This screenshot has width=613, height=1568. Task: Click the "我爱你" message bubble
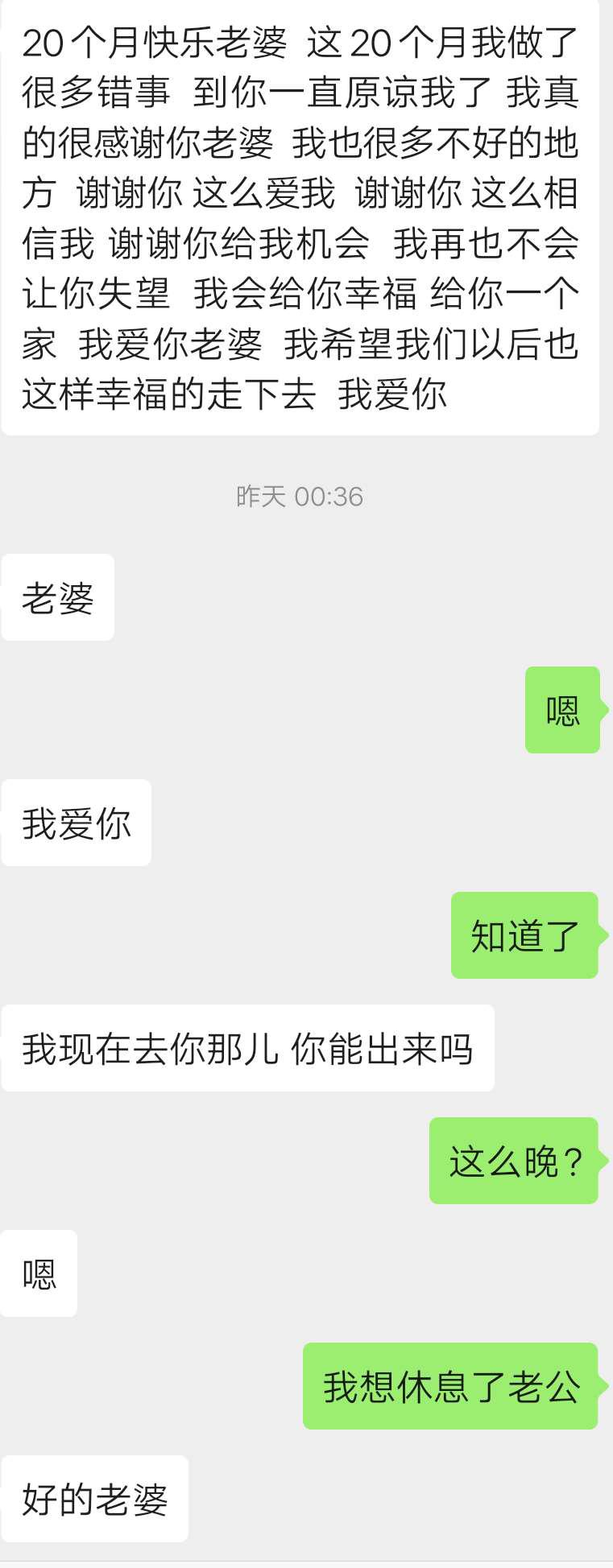pyautogui.click(x=76, y=821)
